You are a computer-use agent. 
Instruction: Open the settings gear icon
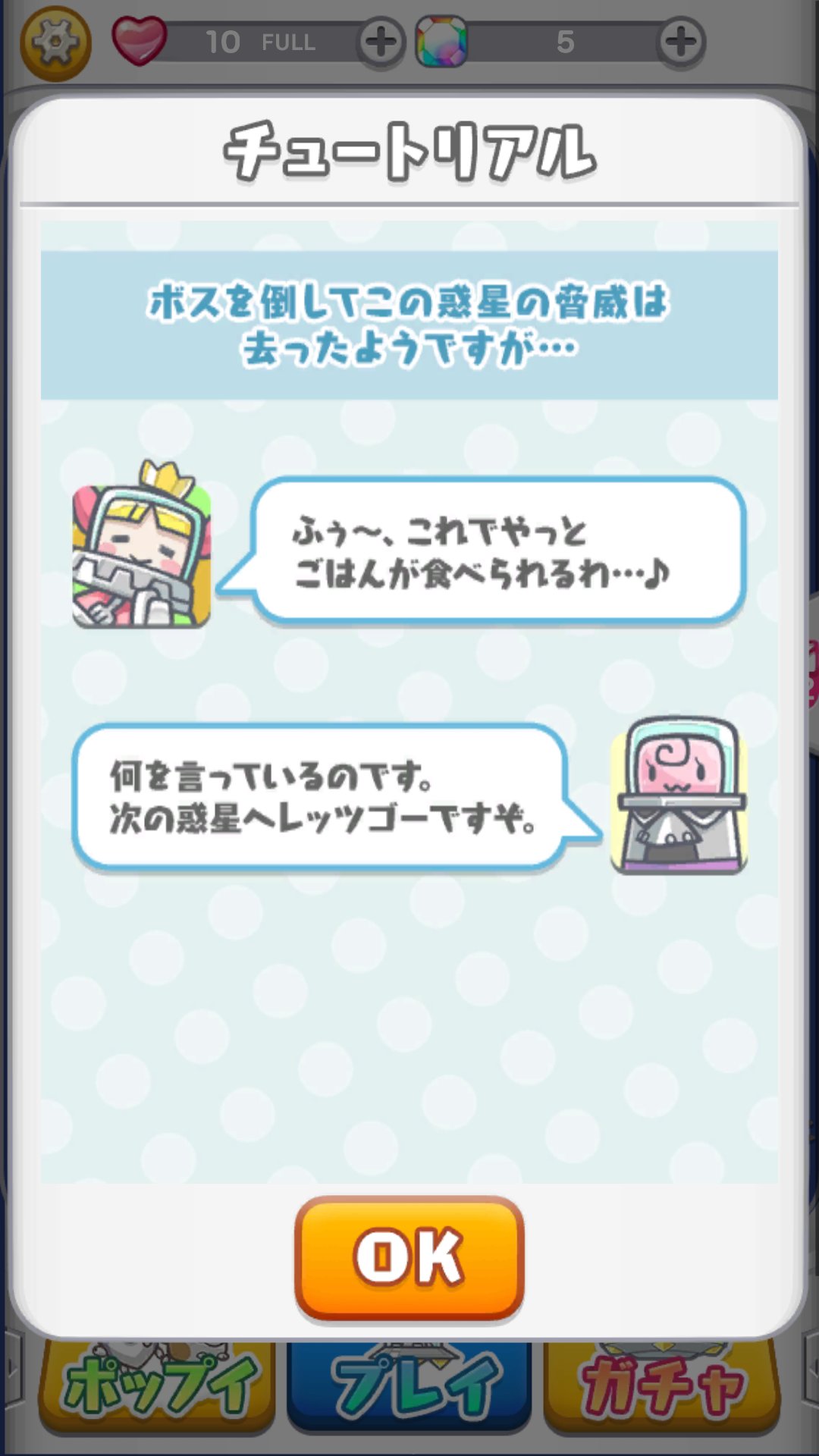pos(55,42)
